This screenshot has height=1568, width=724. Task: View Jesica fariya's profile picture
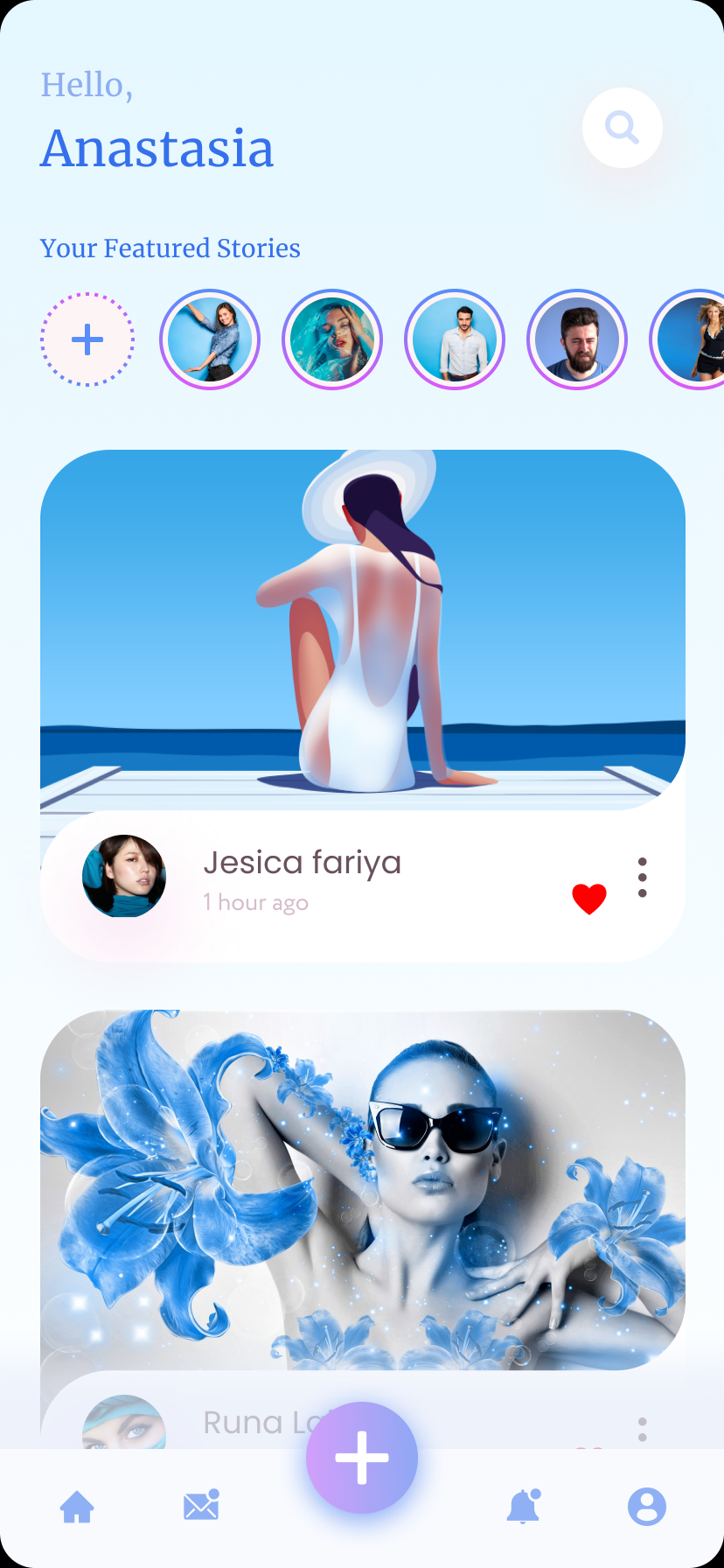coord(124,876)
